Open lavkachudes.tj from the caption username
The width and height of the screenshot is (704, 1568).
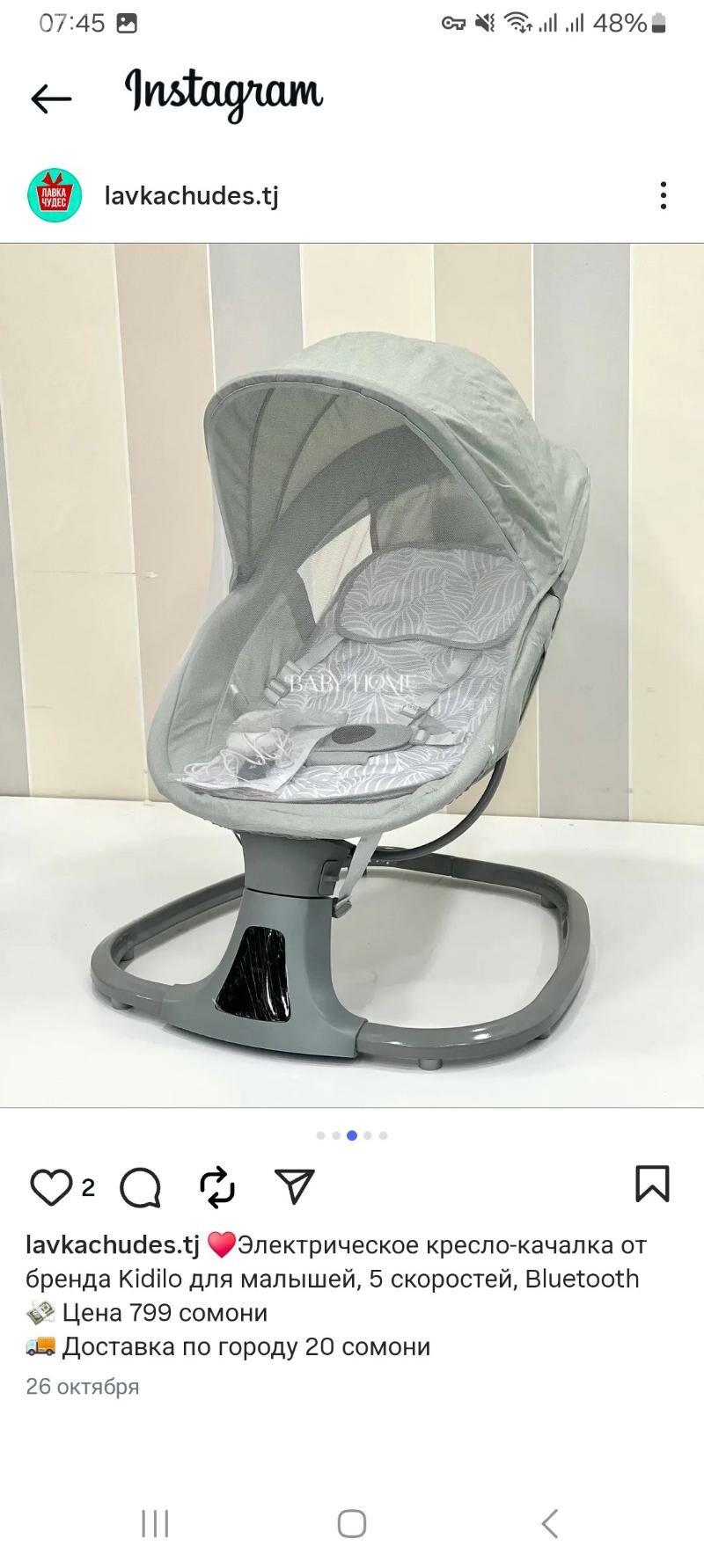(113, 1245)
